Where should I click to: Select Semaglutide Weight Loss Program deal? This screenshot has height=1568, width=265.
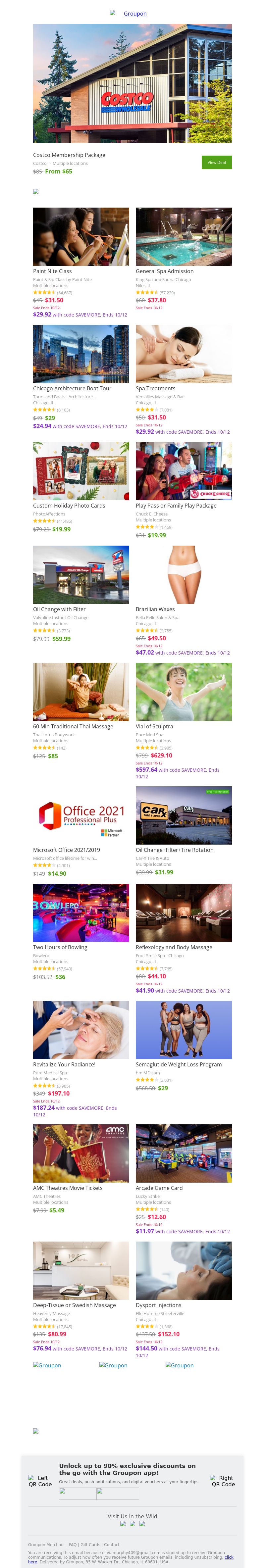point(184,1030)
